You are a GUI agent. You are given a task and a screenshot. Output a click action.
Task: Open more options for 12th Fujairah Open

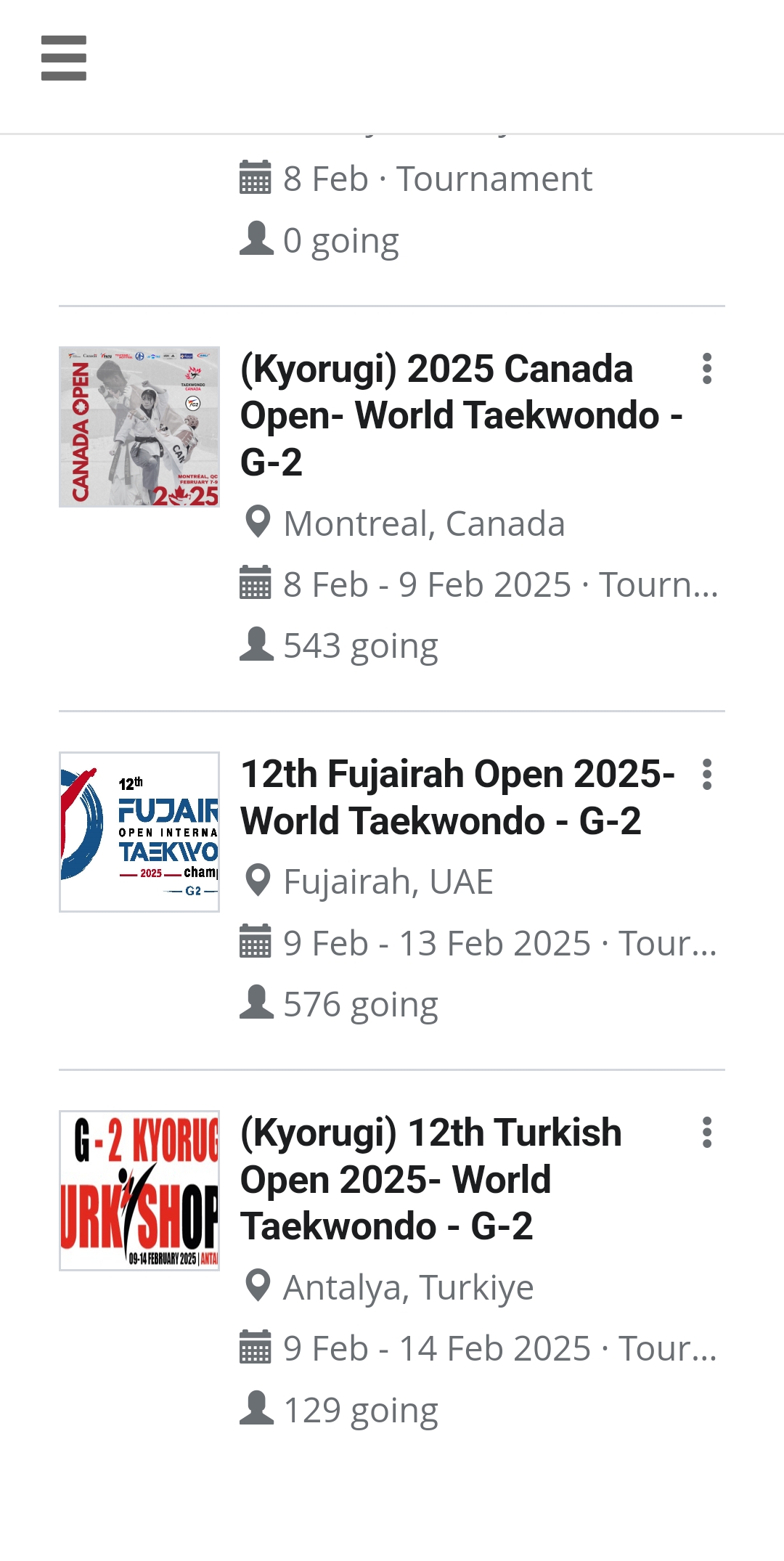pyautogui.click(x=707, y=775)
